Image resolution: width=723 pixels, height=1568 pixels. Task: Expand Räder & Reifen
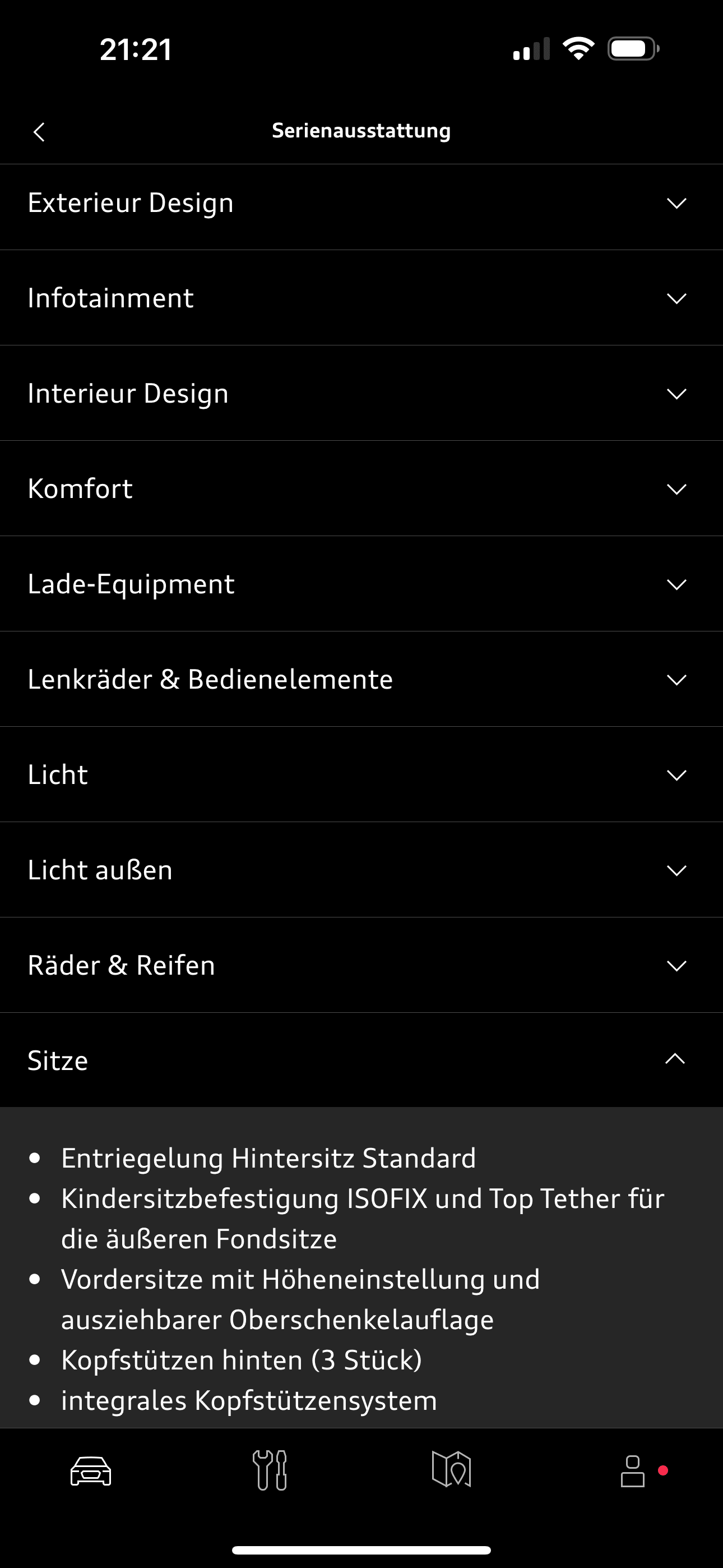point(361,965)
